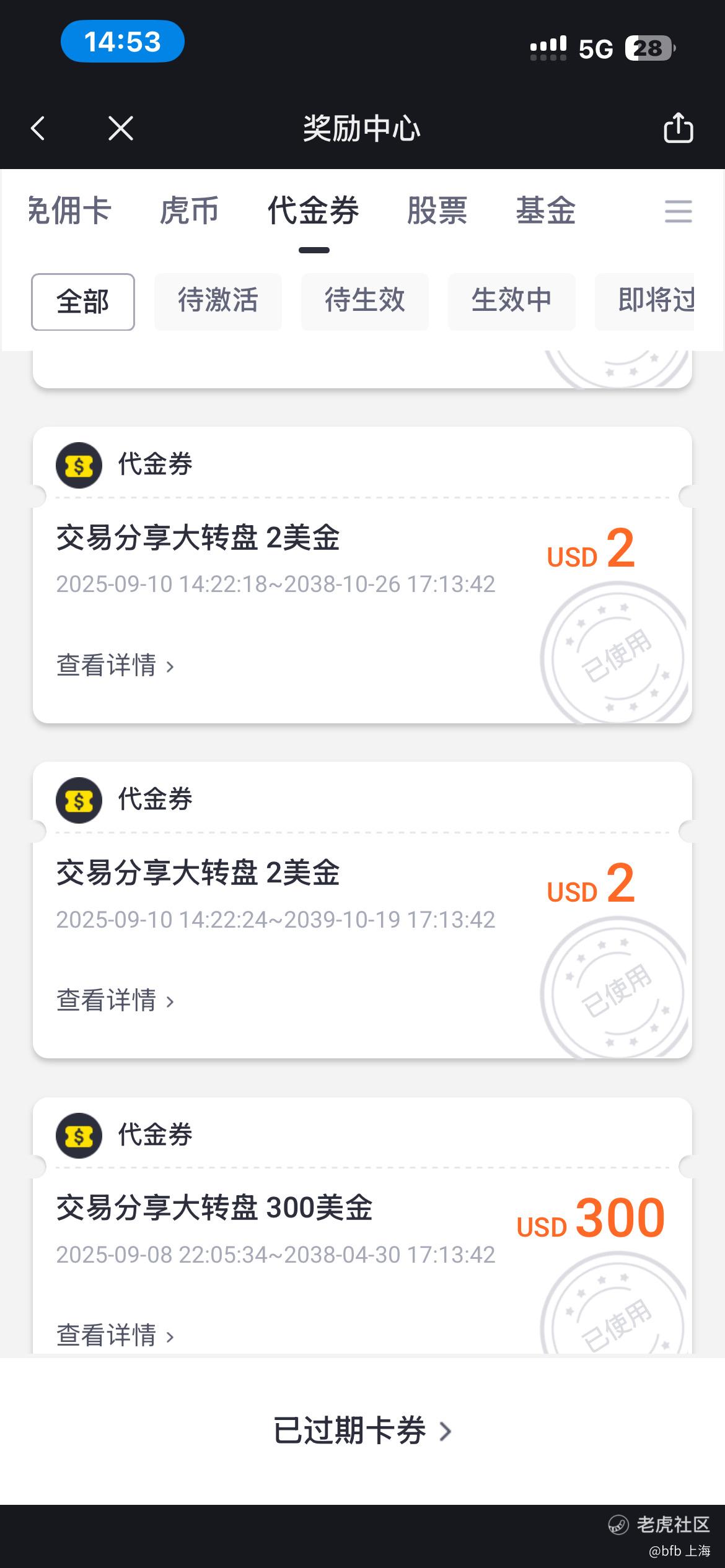Select the 全部 filter chip
725x1568 pixels.
83,302
